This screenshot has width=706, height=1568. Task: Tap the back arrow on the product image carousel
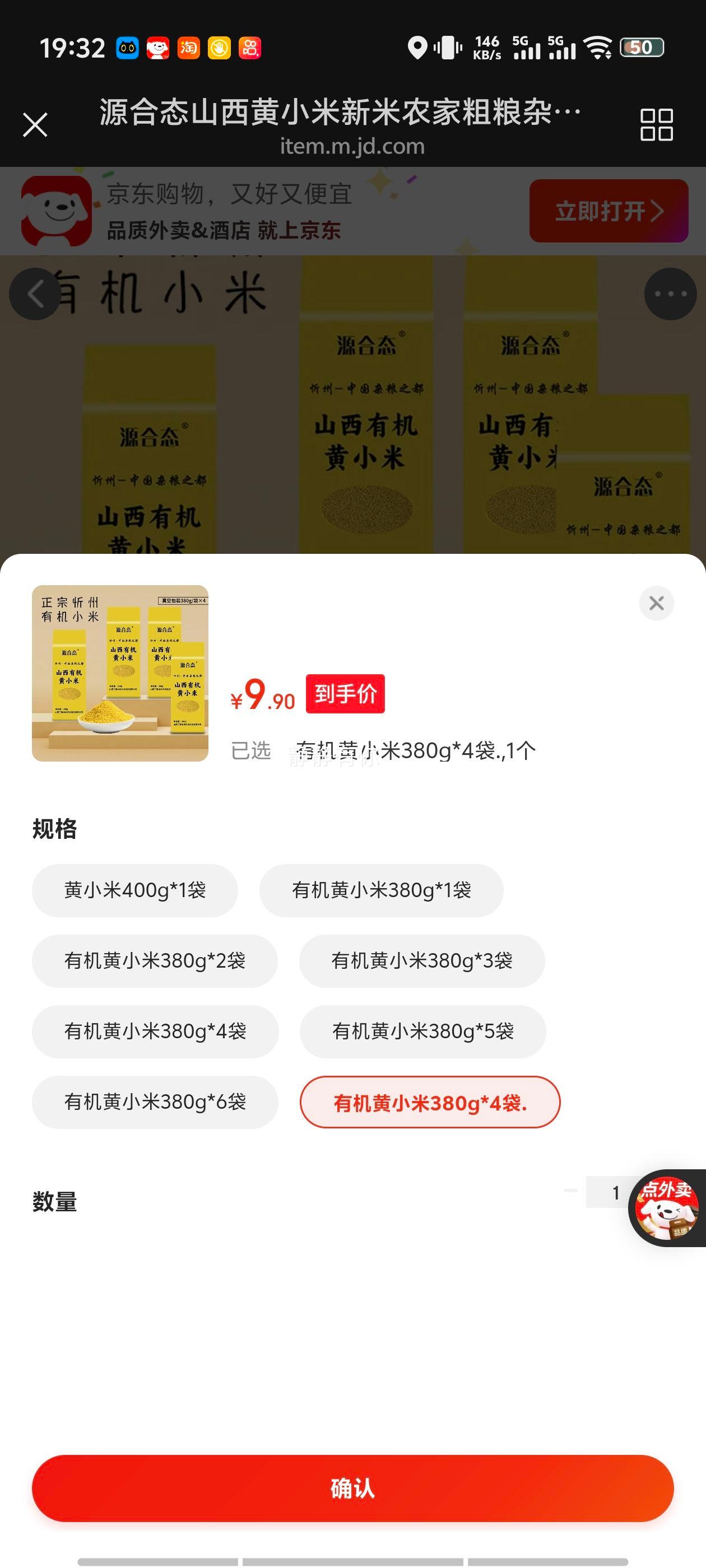pyautogui.click(x=35, y=294)
